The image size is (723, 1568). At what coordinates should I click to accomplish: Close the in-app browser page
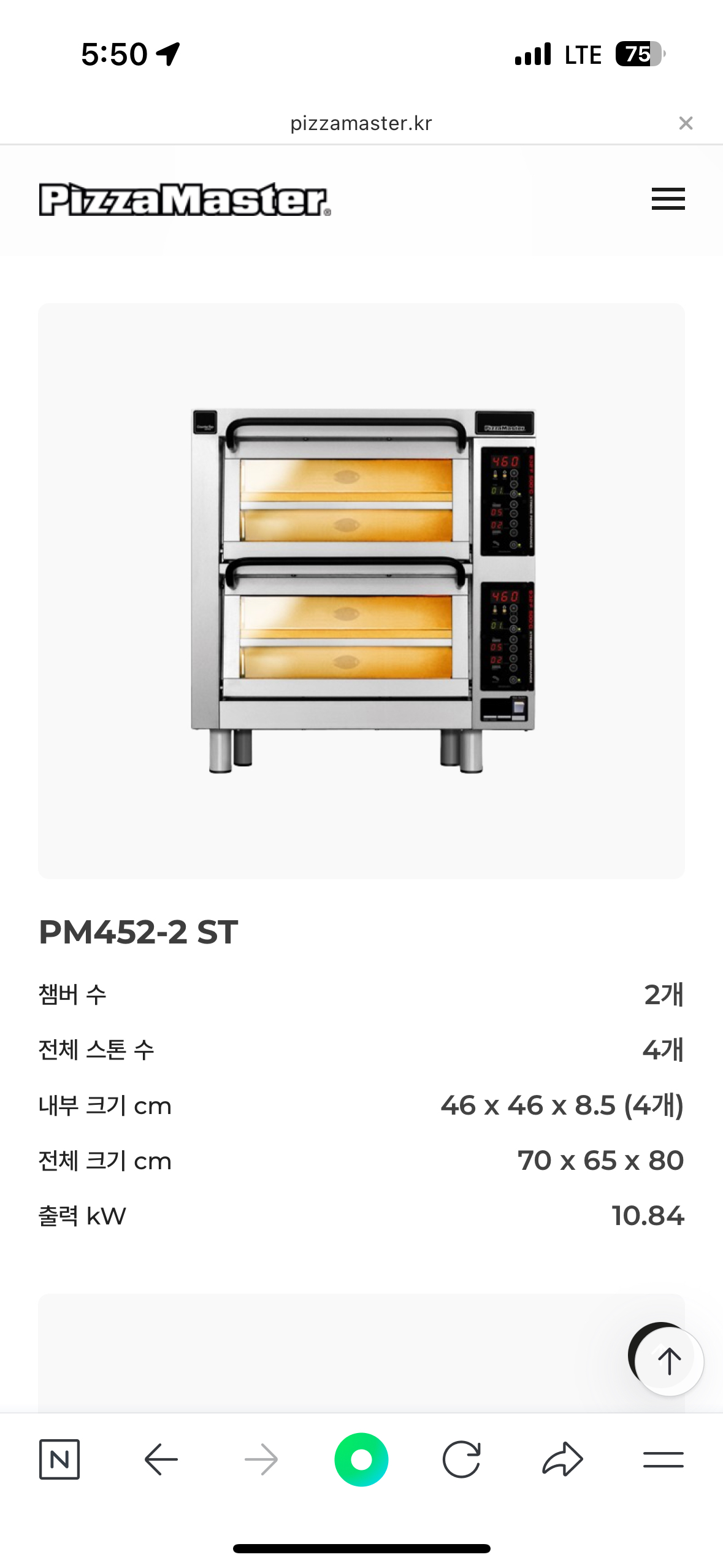click(686, 123)
